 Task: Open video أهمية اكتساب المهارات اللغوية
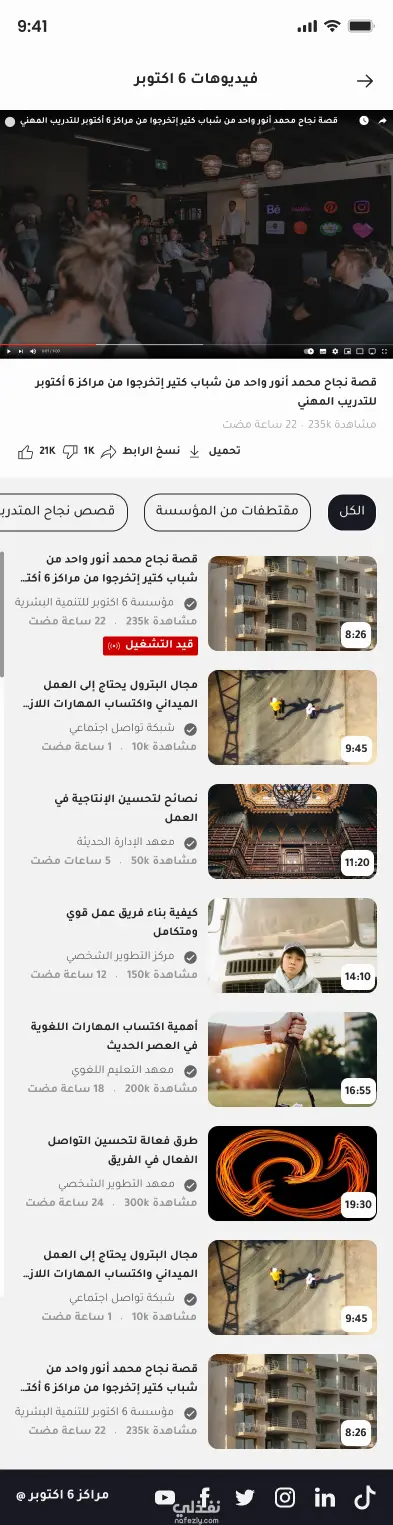(196, 1060)
